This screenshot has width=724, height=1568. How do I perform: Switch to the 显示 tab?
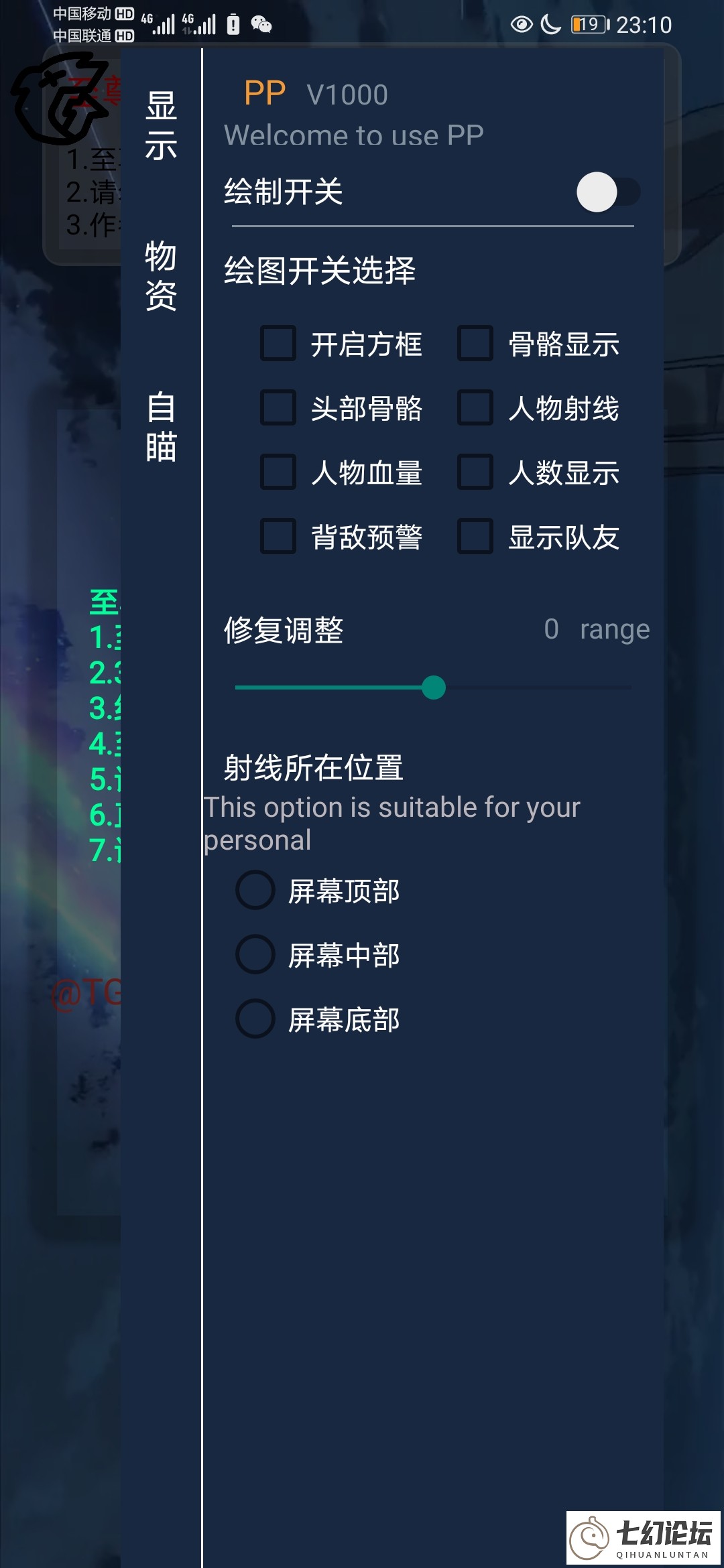click(161, 126)
